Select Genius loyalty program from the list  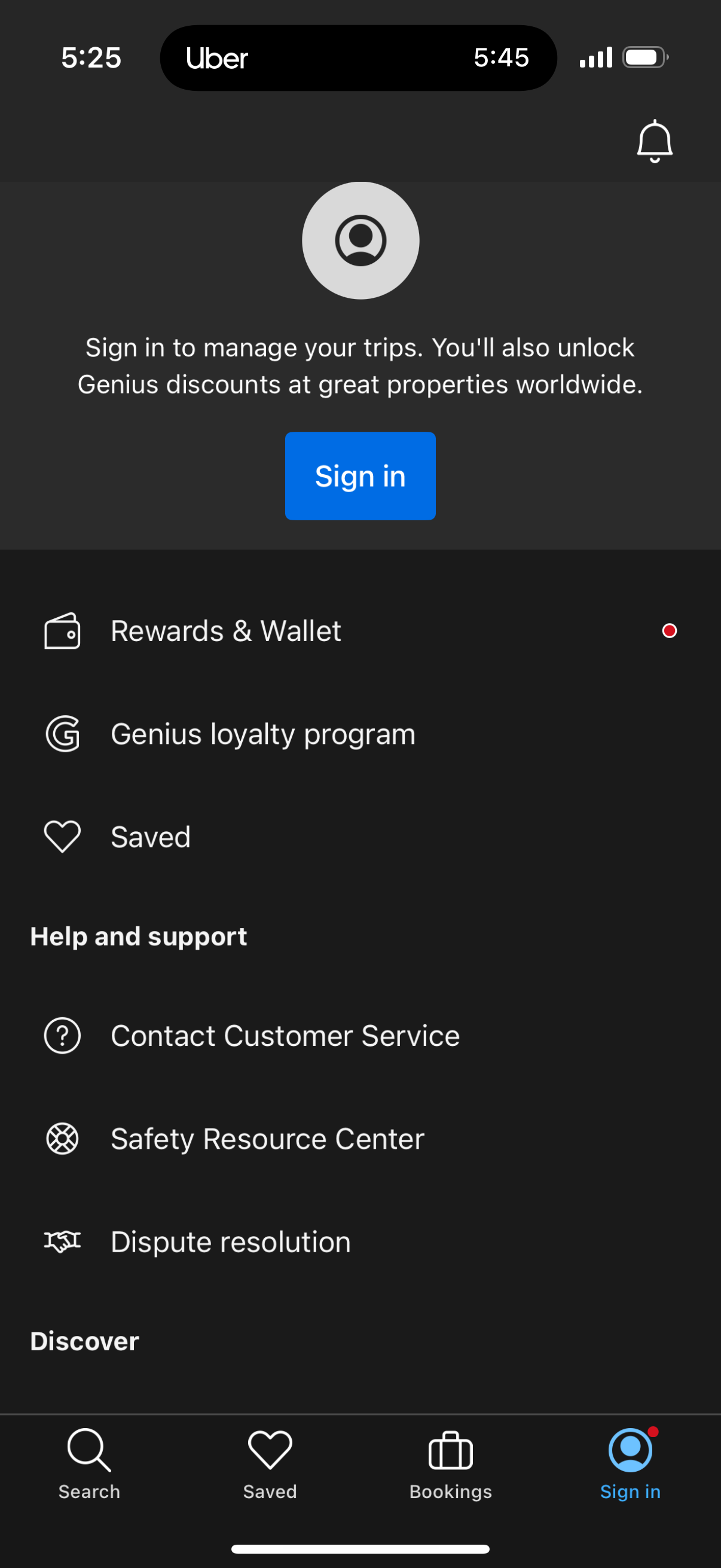click(x=263, y=734)
